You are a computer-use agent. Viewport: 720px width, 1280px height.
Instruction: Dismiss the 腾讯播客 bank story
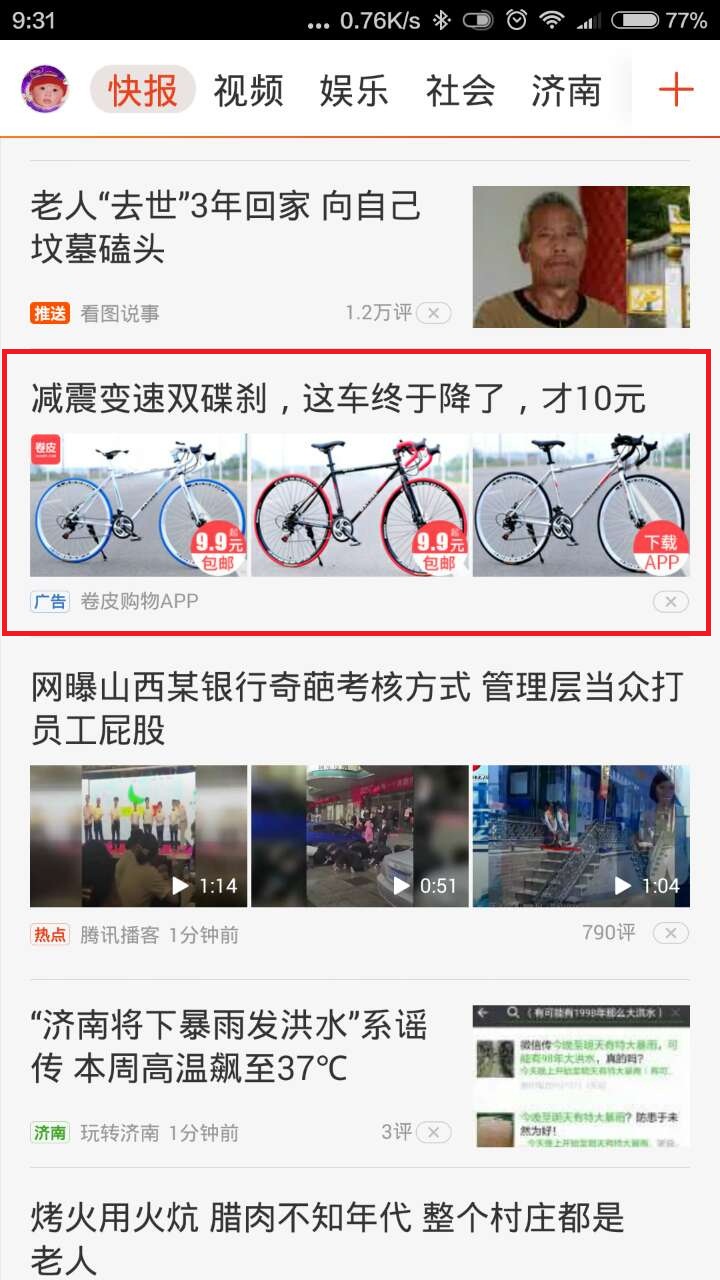[x=670, y=933]
